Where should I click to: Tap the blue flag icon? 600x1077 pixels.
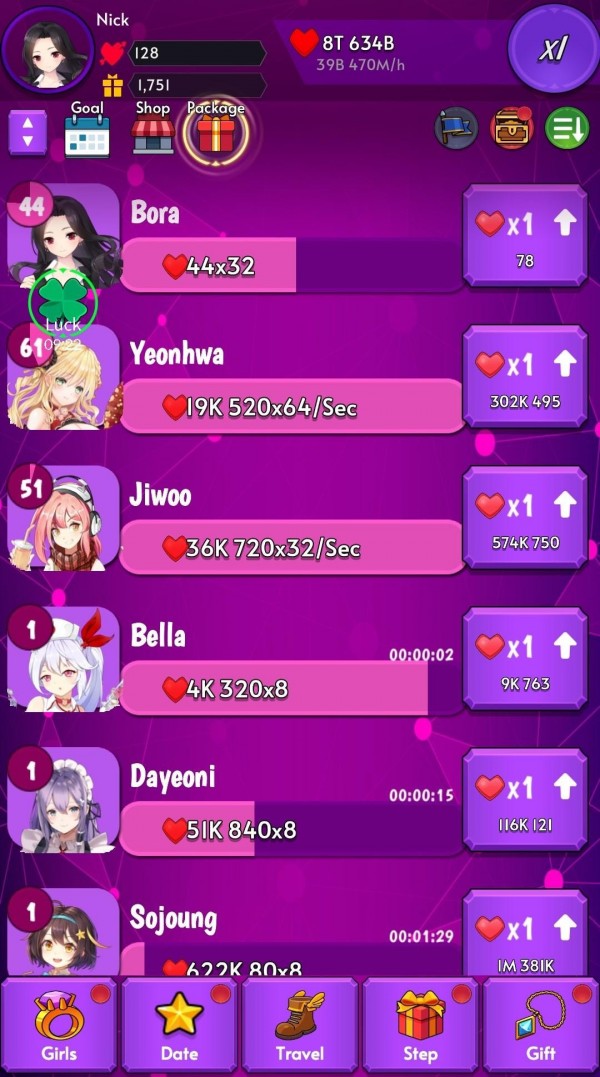click(x=456, y=129)
